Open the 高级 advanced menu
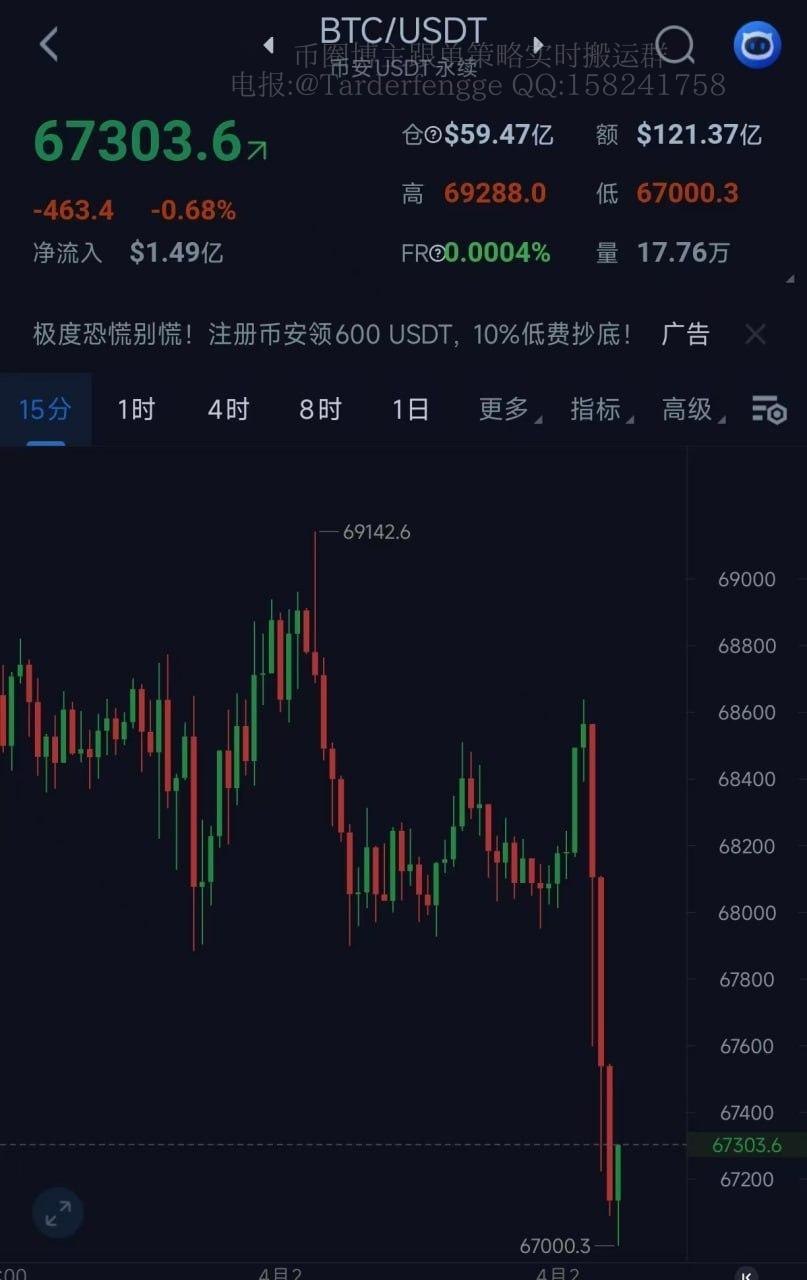807x1280 pixels. pyautogui.click(x=690, y=409)
